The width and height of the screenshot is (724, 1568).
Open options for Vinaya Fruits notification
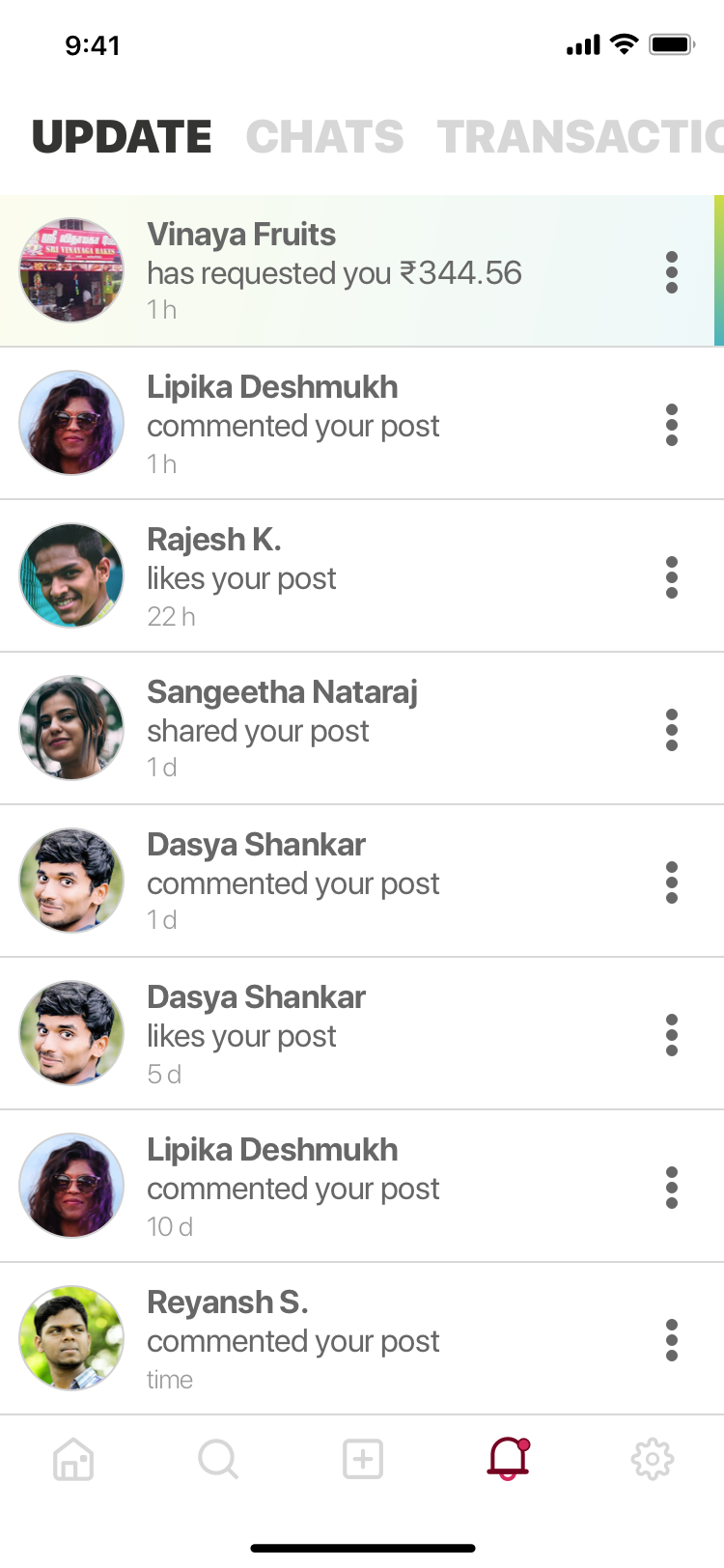672,272
